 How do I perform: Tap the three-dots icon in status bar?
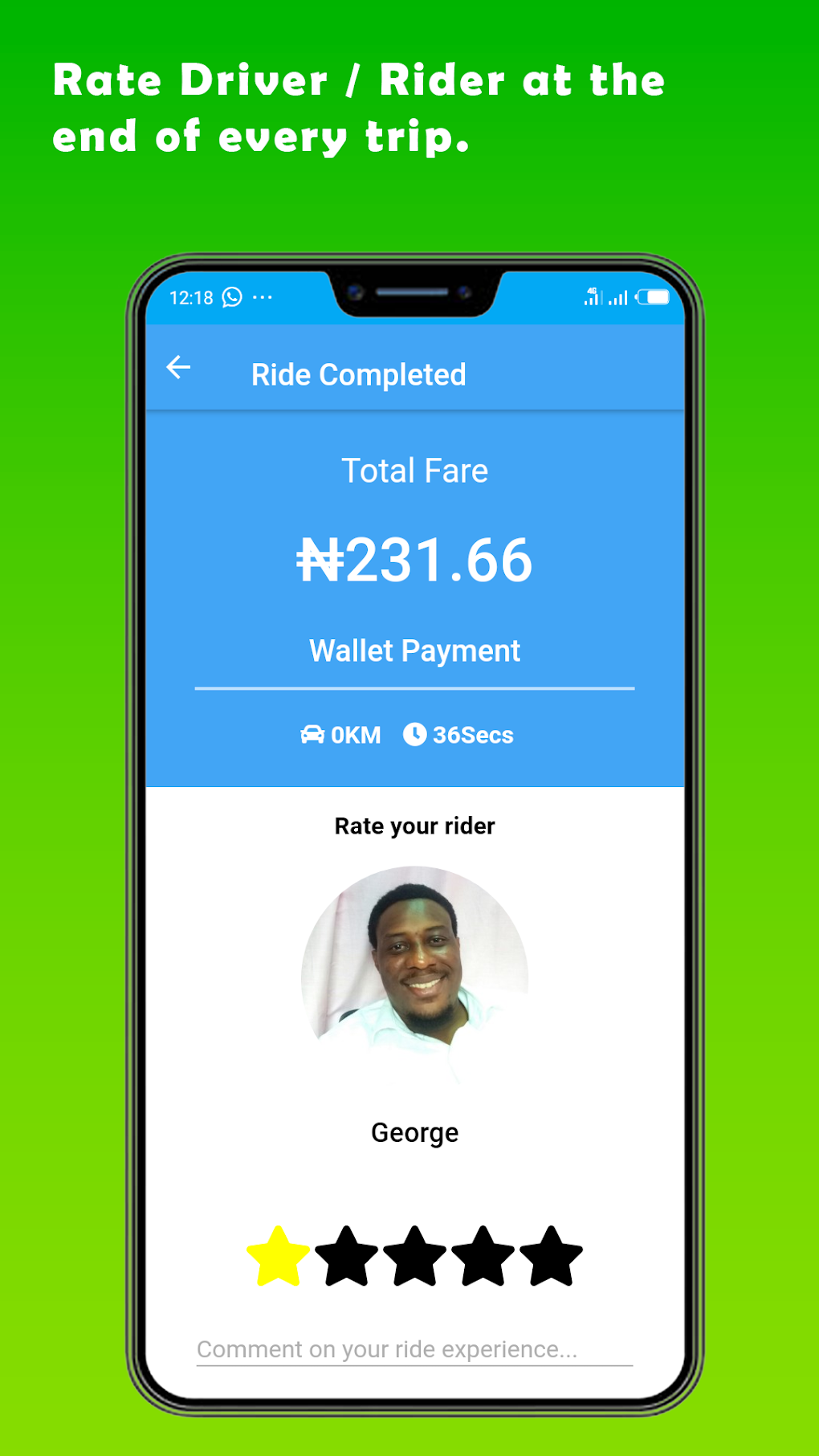(x=261, y=296)
